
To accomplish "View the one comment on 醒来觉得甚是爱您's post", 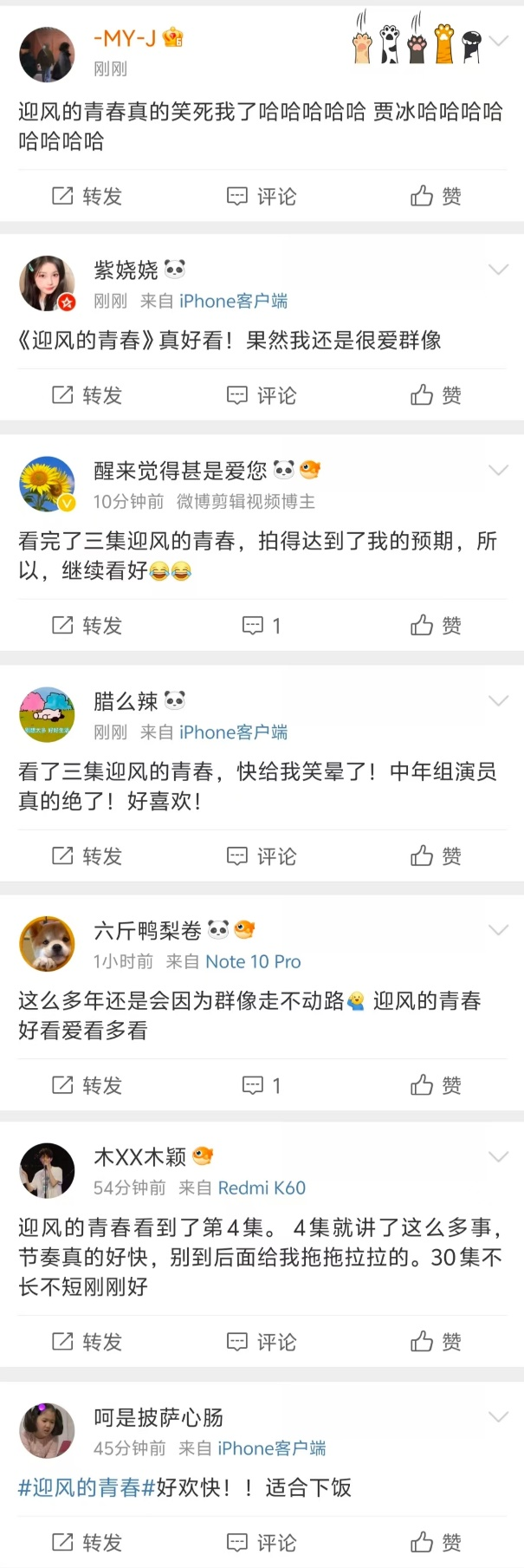I will pyautogui.click(x=262, y=625).
